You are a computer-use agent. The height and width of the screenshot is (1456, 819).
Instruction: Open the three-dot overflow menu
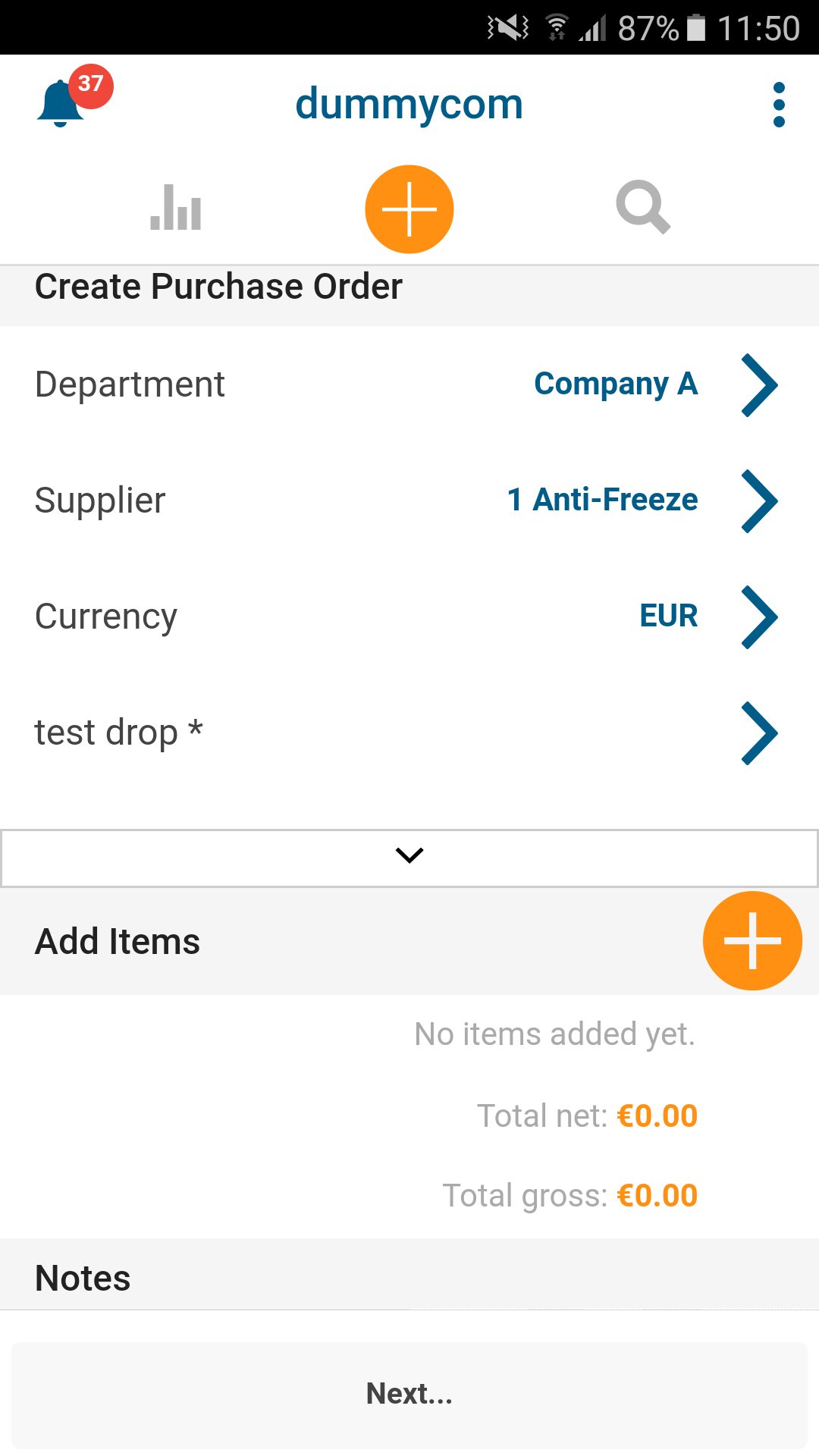779,105
